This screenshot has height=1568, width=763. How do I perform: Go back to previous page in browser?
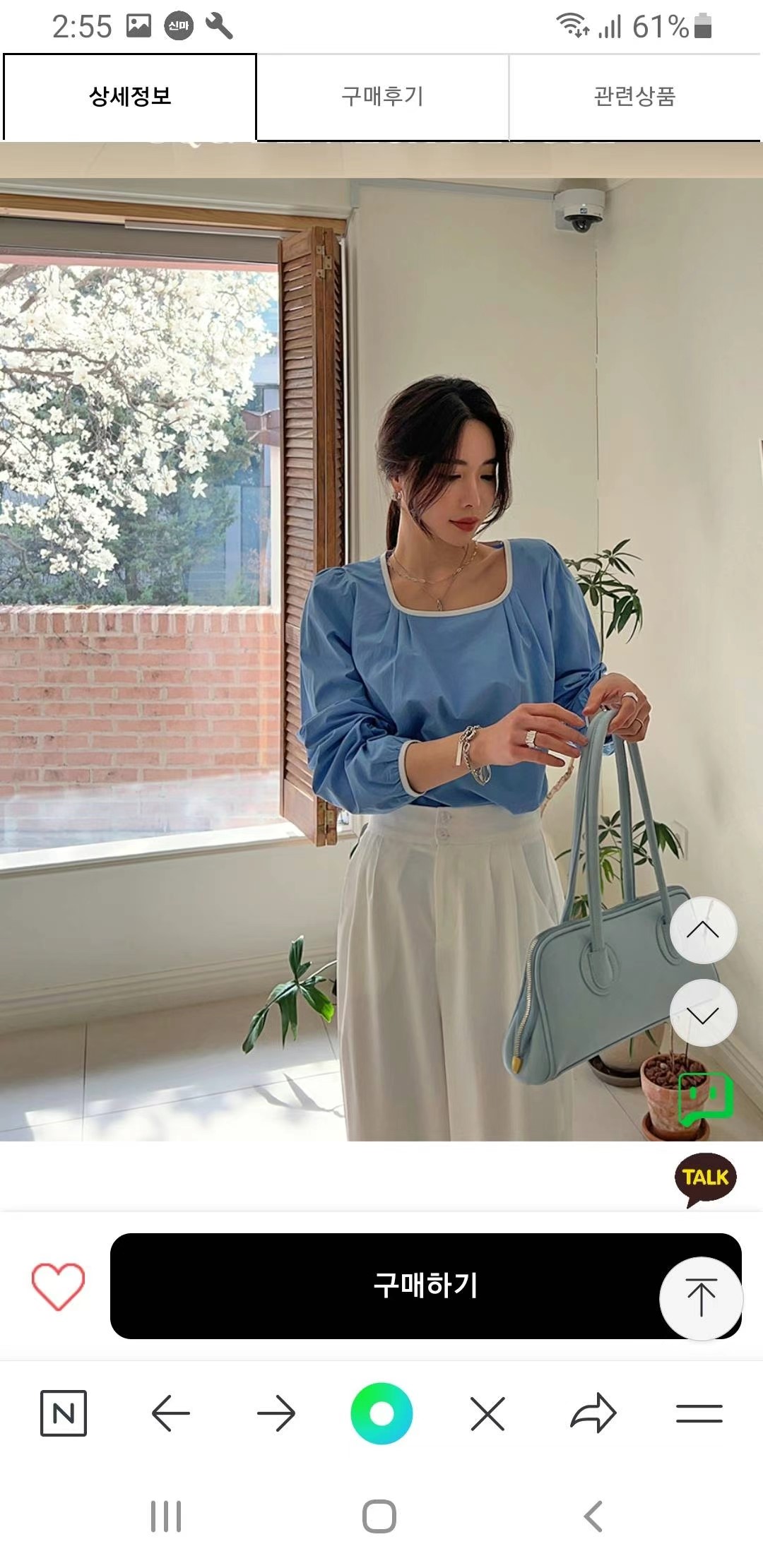(170, 1413)
